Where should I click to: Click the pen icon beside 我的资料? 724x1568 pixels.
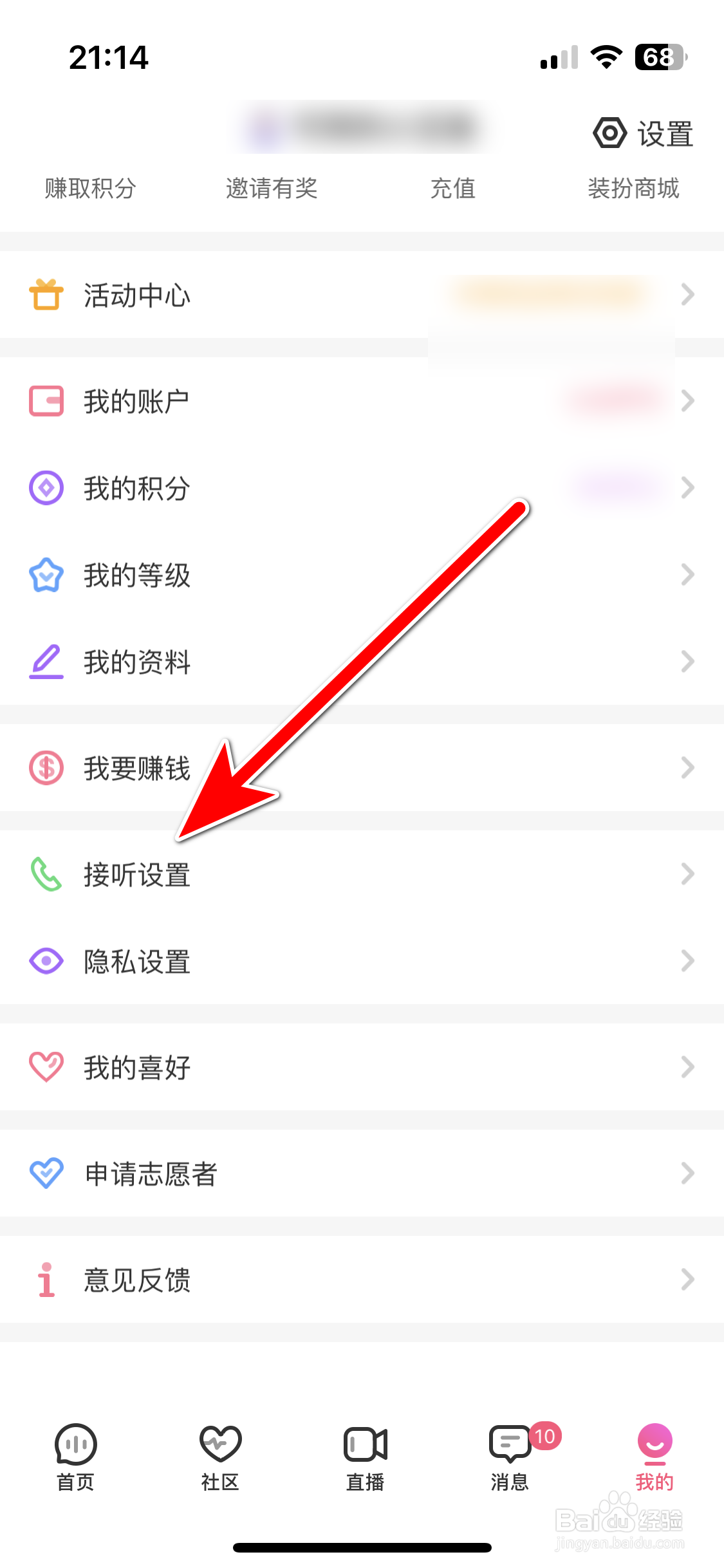(46, 662)
